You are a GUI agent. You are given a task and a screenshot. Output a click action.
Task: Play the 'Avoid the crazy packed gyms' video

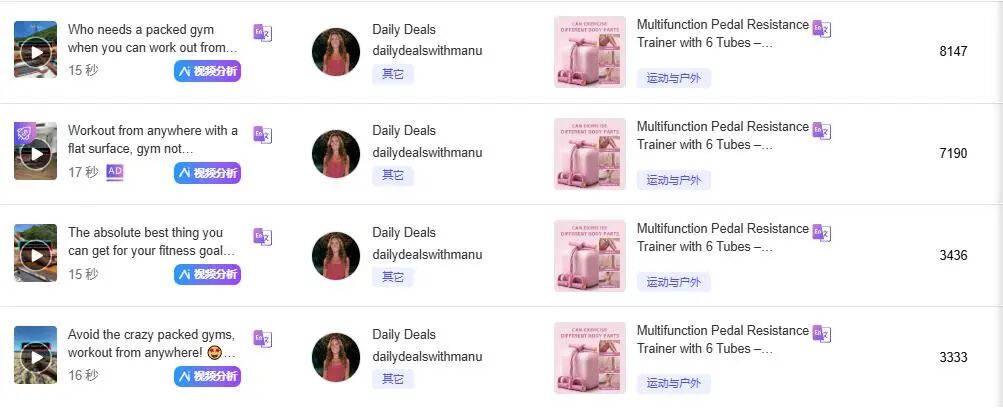pos(35,357)
